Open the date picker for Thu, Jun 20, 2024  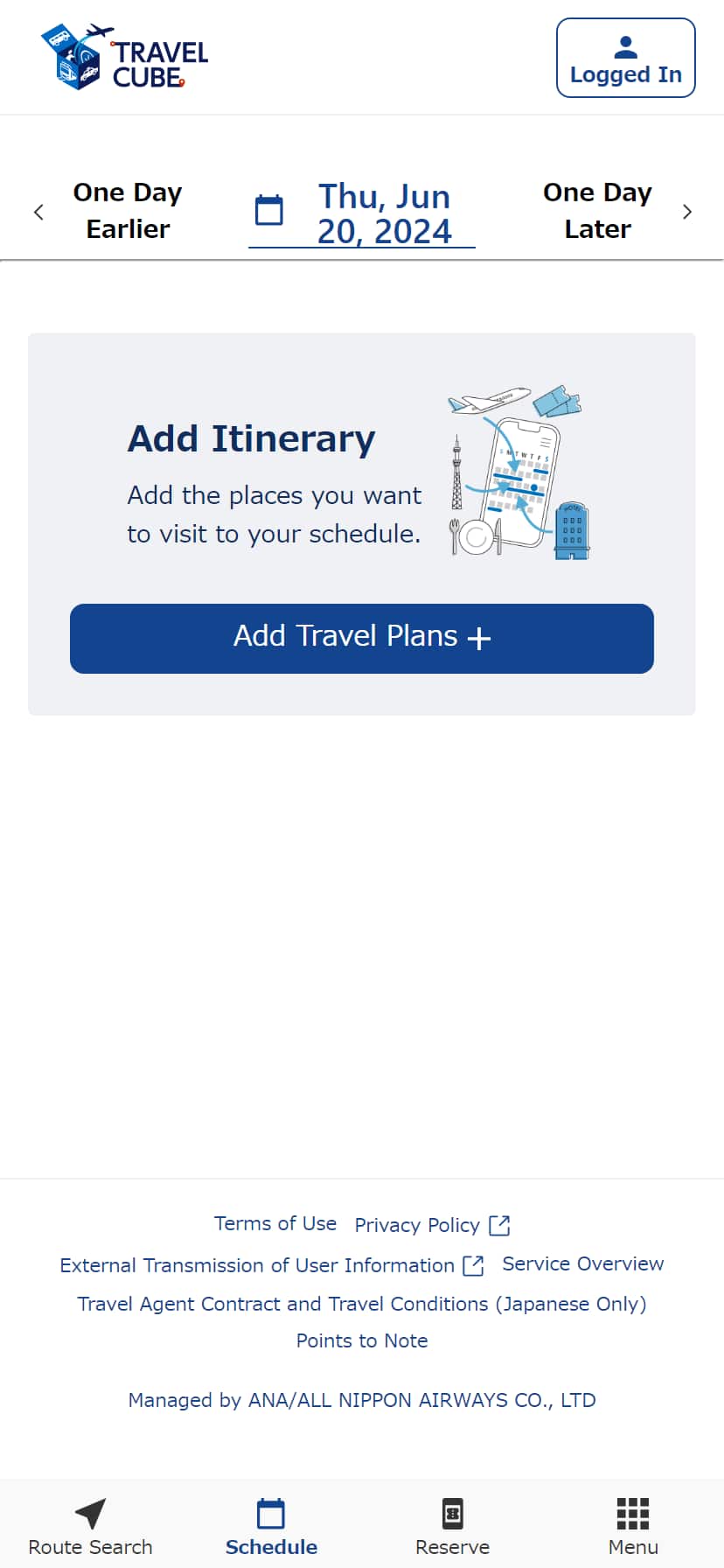tap(362, 213)
